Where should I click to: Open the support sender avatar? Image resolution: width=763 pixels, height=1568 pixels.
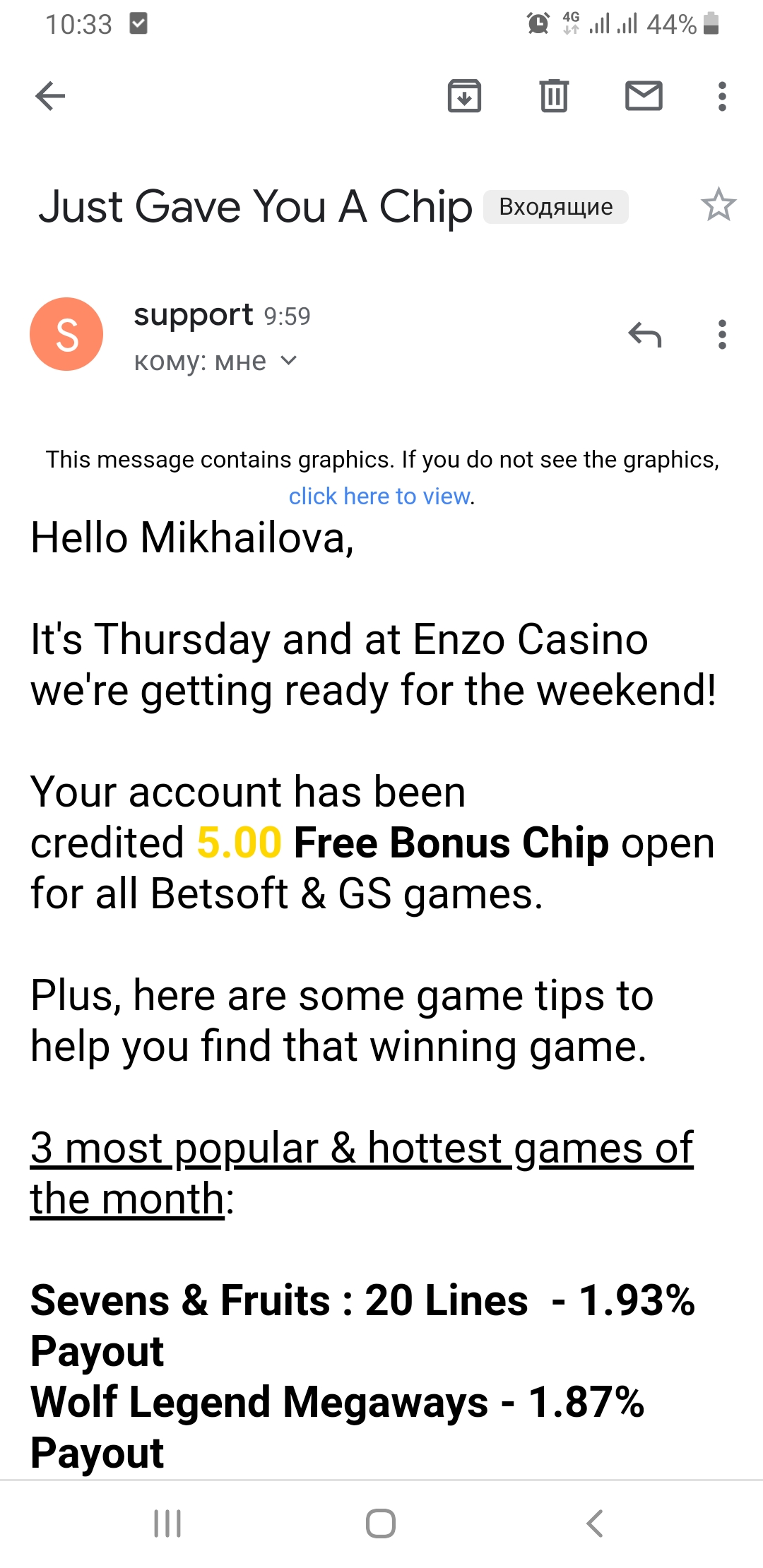coord(66,334)
